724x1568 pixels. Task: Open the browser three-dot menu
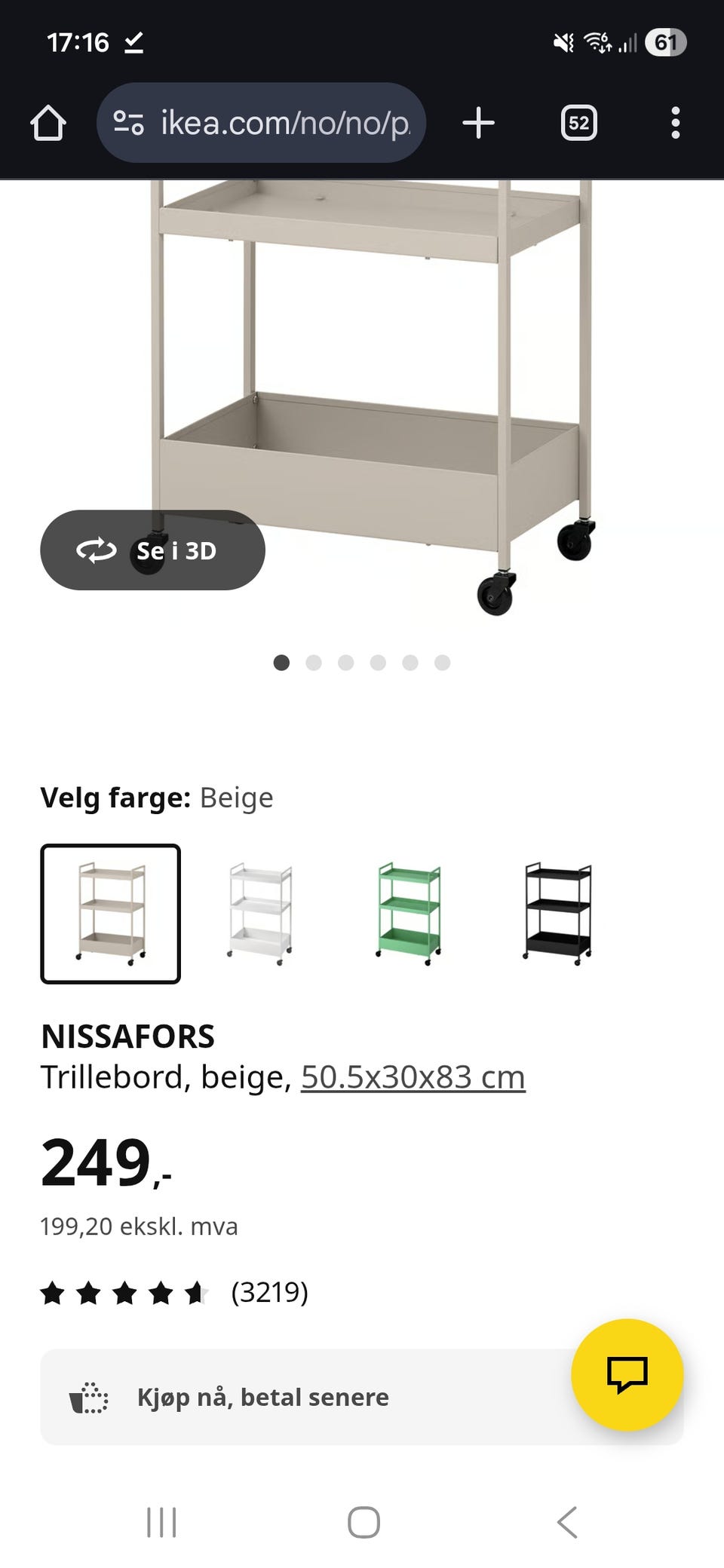coord(675,123)
